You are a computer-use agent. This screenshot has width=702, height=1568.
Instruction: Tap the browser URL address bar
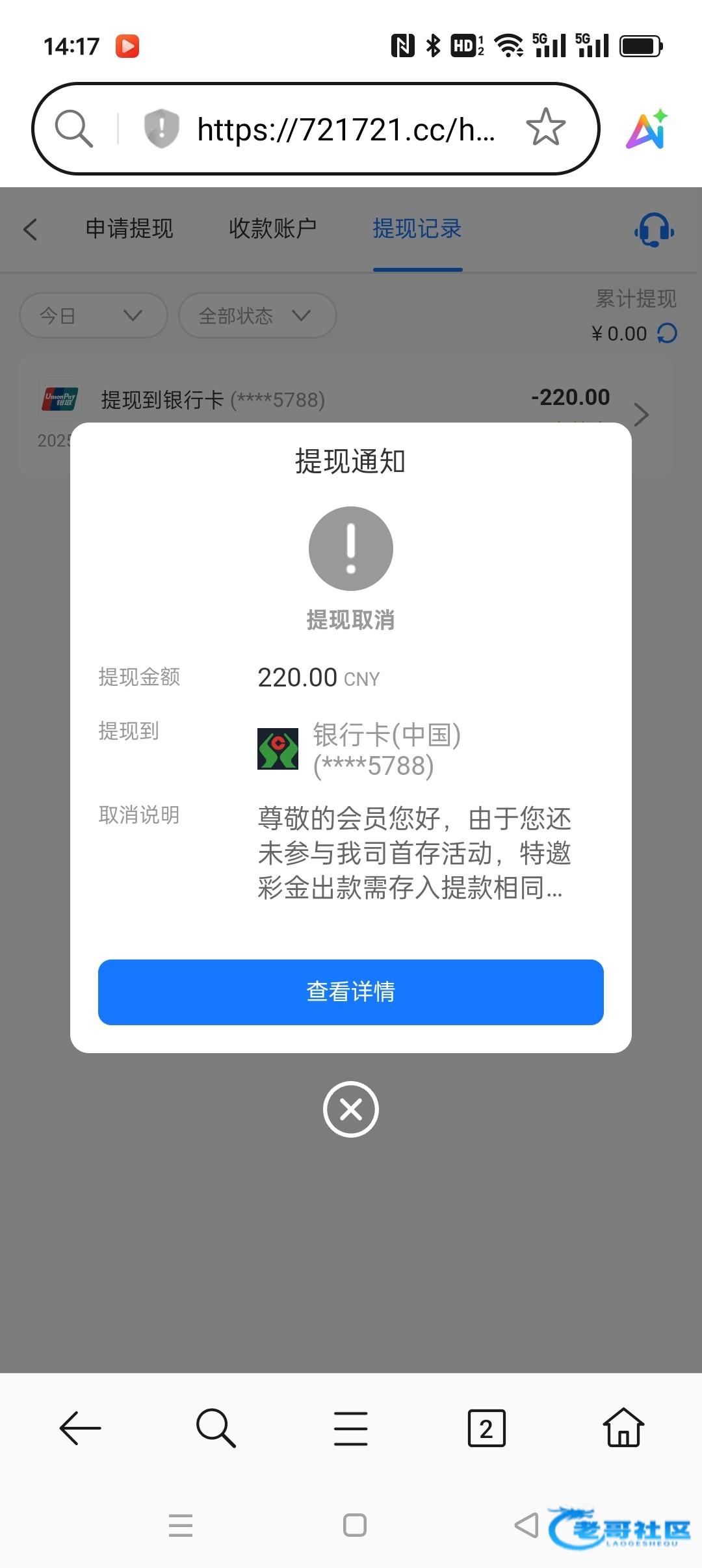click(344, 129)
